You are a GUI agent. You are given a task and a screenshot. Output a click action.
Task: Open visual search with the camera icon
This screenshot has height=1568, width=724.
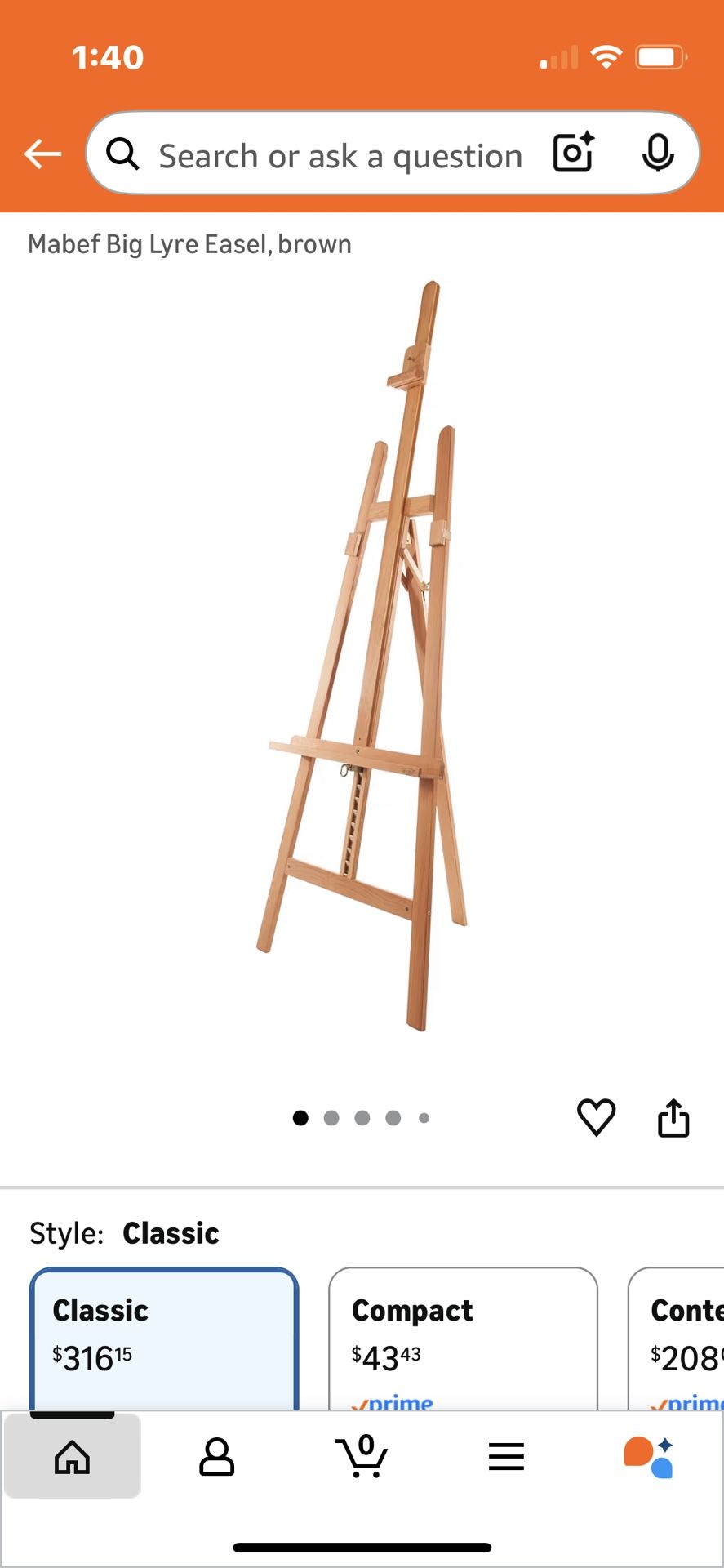(x=573, y=154)
